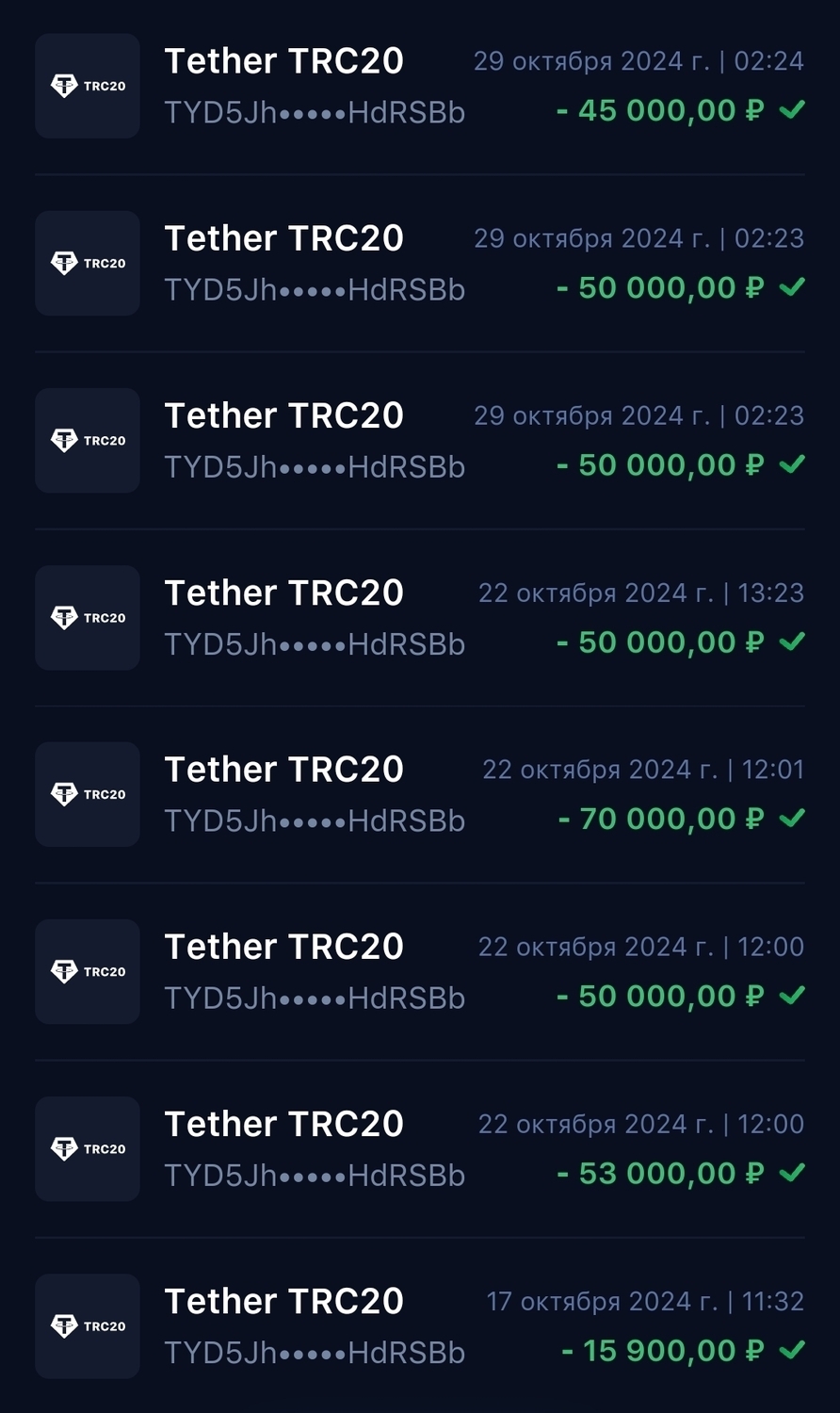The width and height of the screenshot is (840, 1413).
Task: Open the 45 000,00 ₽ Tether transaction
Action: click(x=420, y=86)
